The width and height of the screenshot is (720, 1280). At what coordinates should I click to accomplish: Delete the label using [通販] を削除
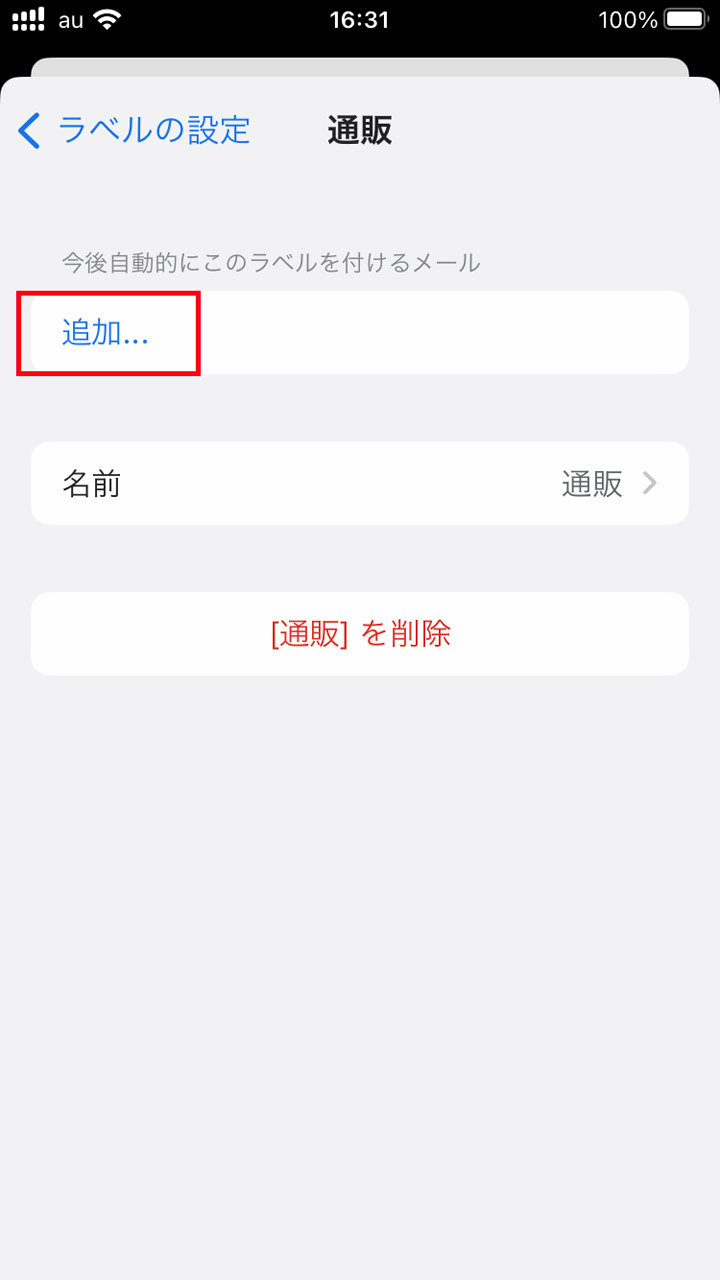[360, 633]
